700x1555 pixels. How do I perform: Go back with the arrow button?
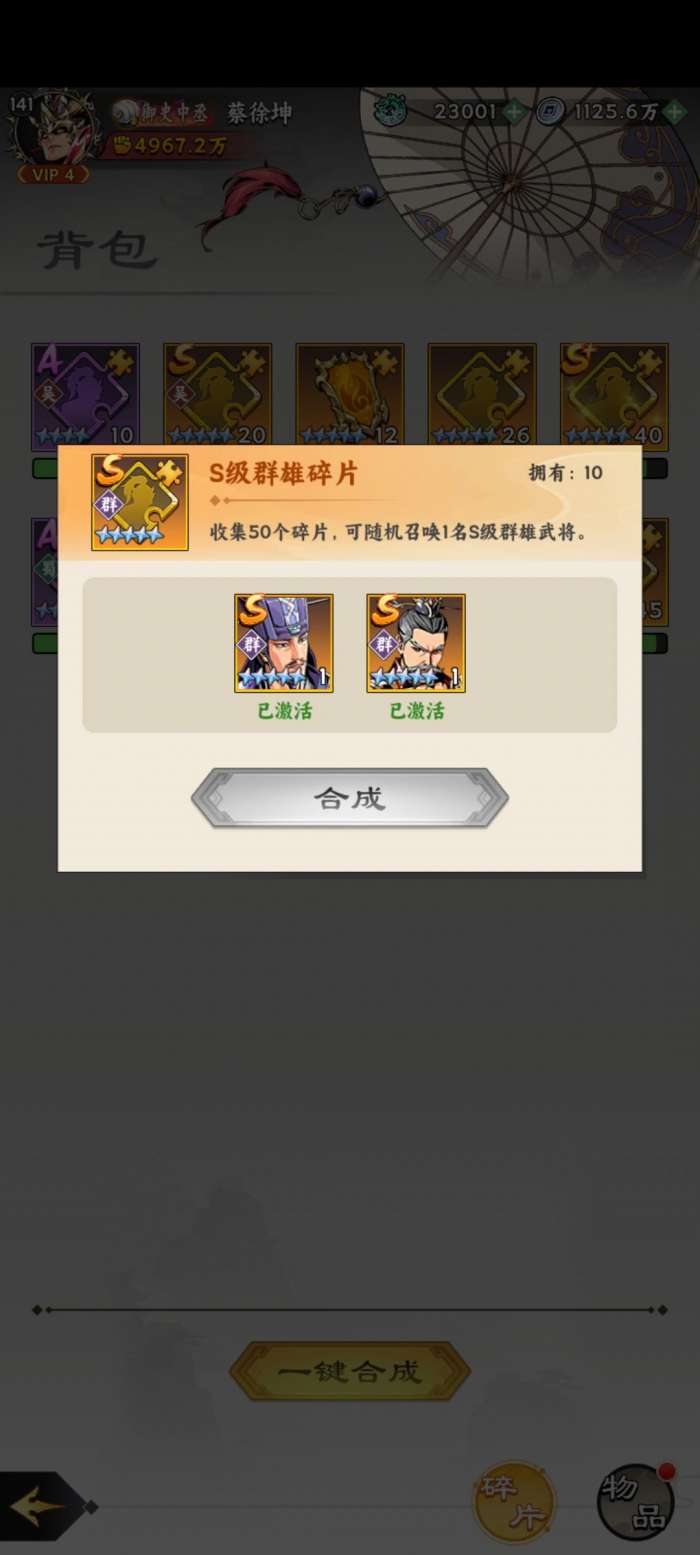pyautogui.click(x=40, y=1505)
